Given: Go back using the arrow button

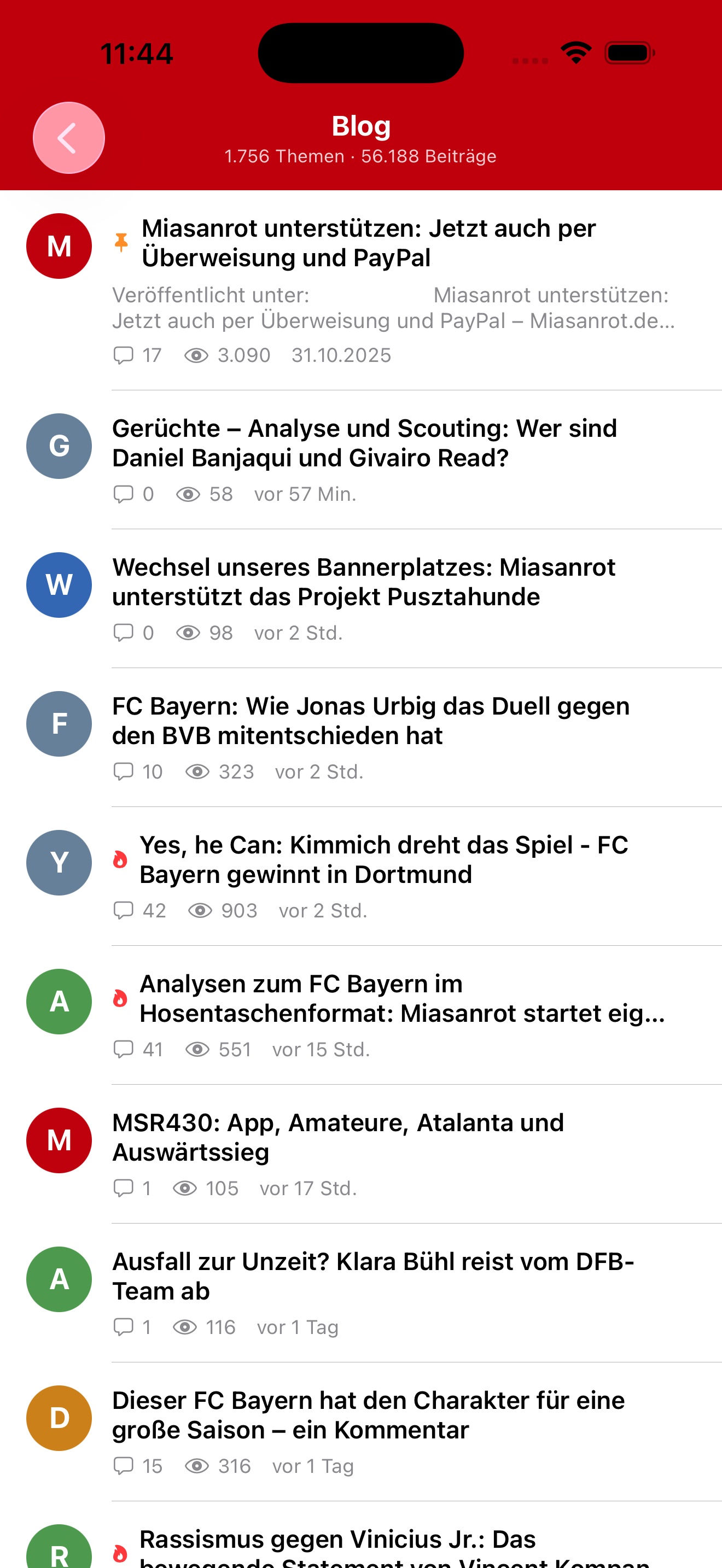Looking at the screenshot, I should point(69,138).
